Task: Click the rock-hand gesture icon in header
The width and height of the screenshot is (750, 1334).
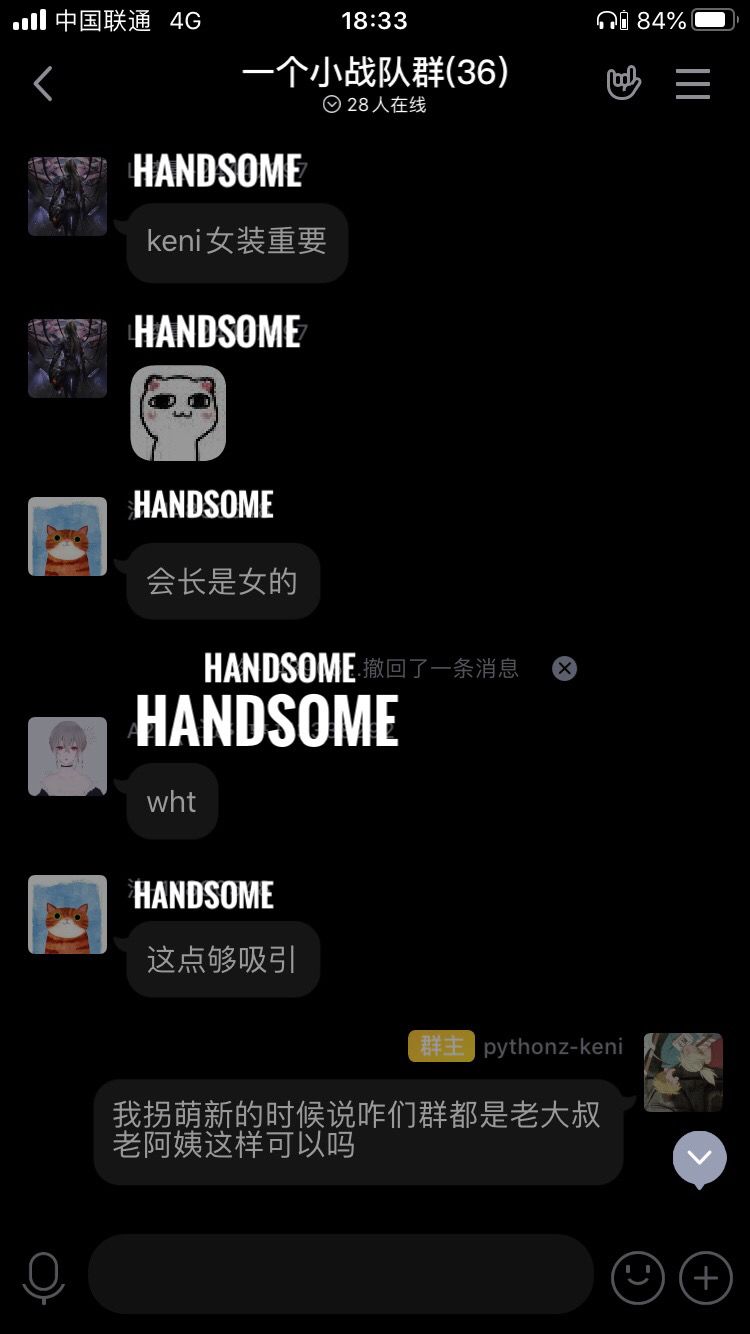Action: (624, 84)
